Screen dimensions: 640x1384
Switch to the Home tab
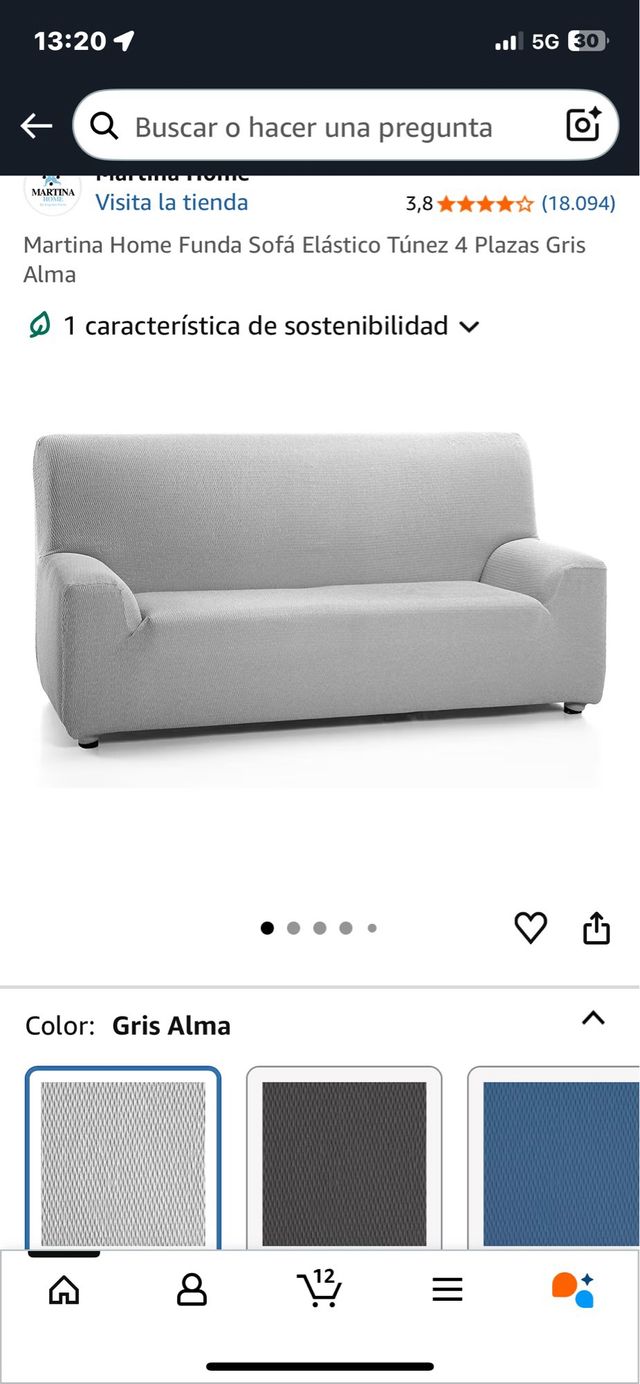point(64,1290)
